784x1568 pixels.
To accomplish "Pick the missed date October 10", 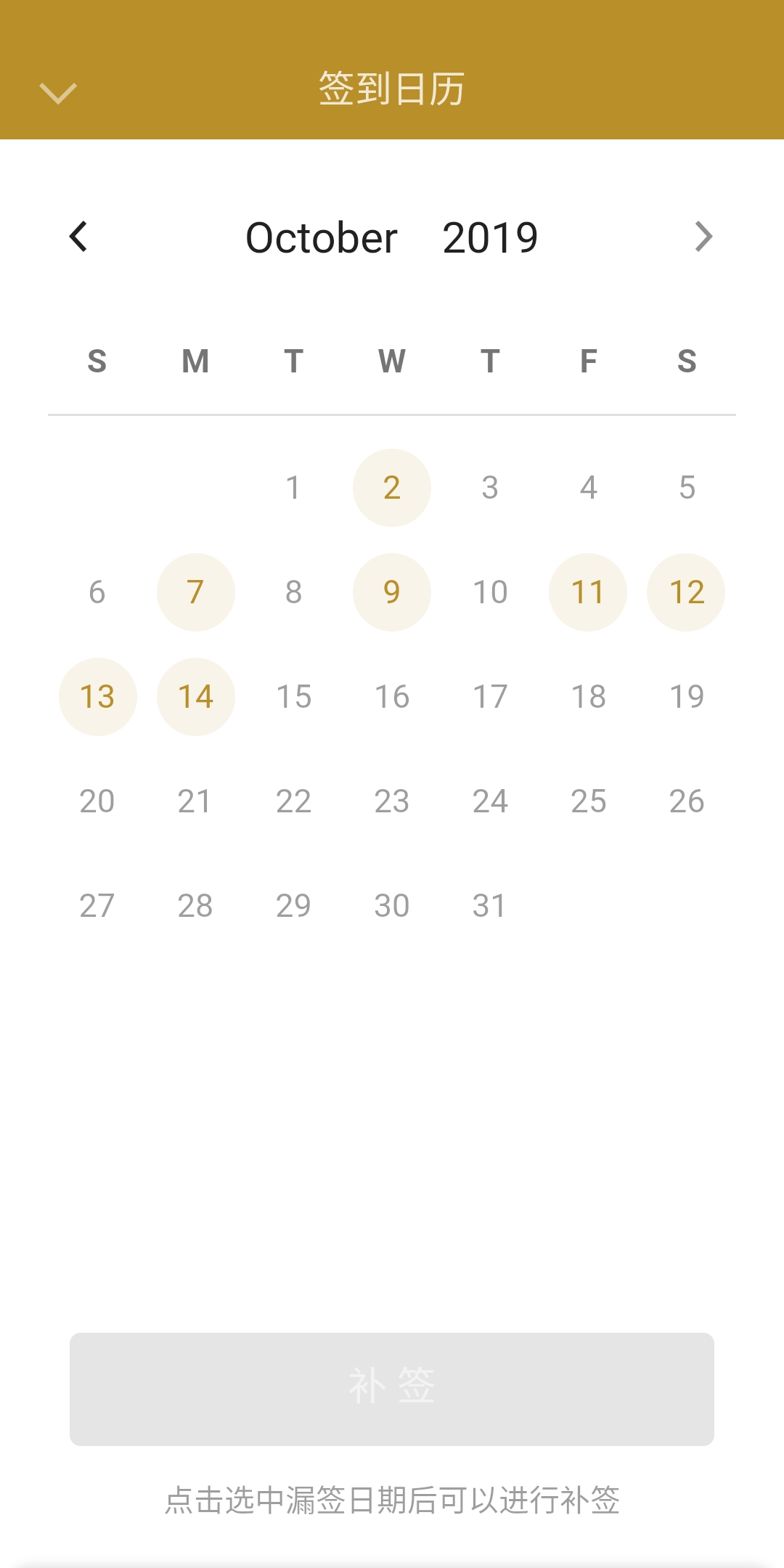I will click(x=490, y=592).
